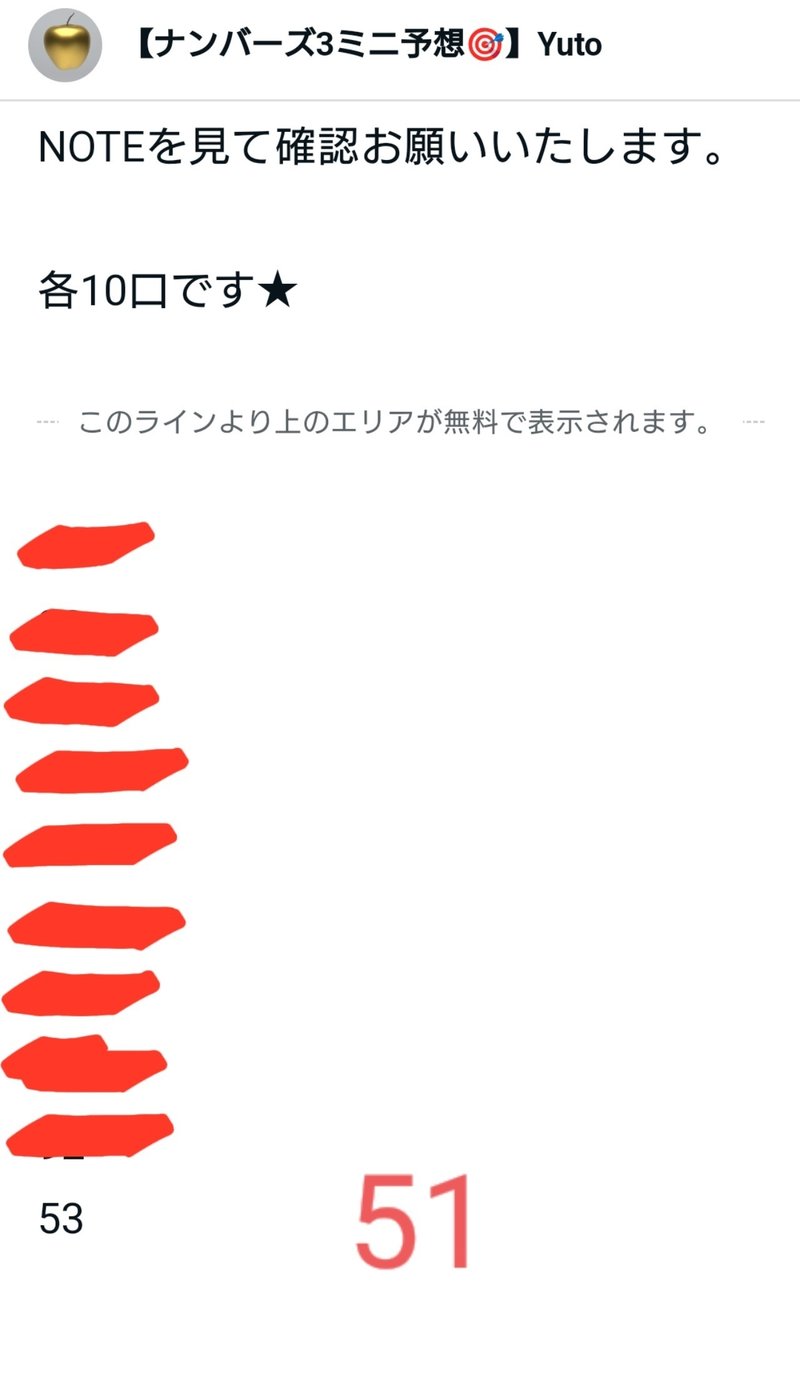Viewport: 800px width, 1377px height.
Task: Click the author name Yuto in the header
Action: point(572,44)
